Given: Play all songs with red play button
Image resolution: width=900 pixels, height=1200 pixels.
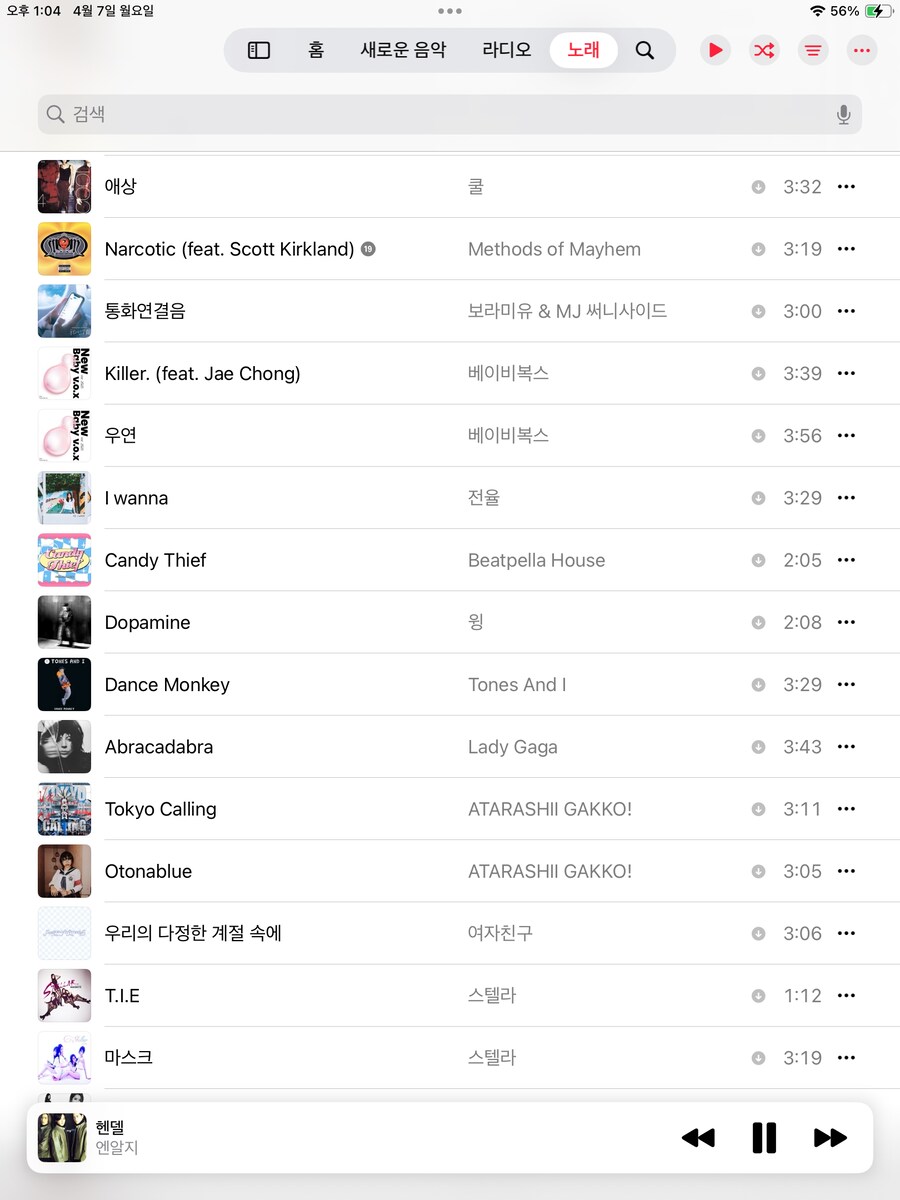Looking at the screenshot, I should [x=715, y=50].
